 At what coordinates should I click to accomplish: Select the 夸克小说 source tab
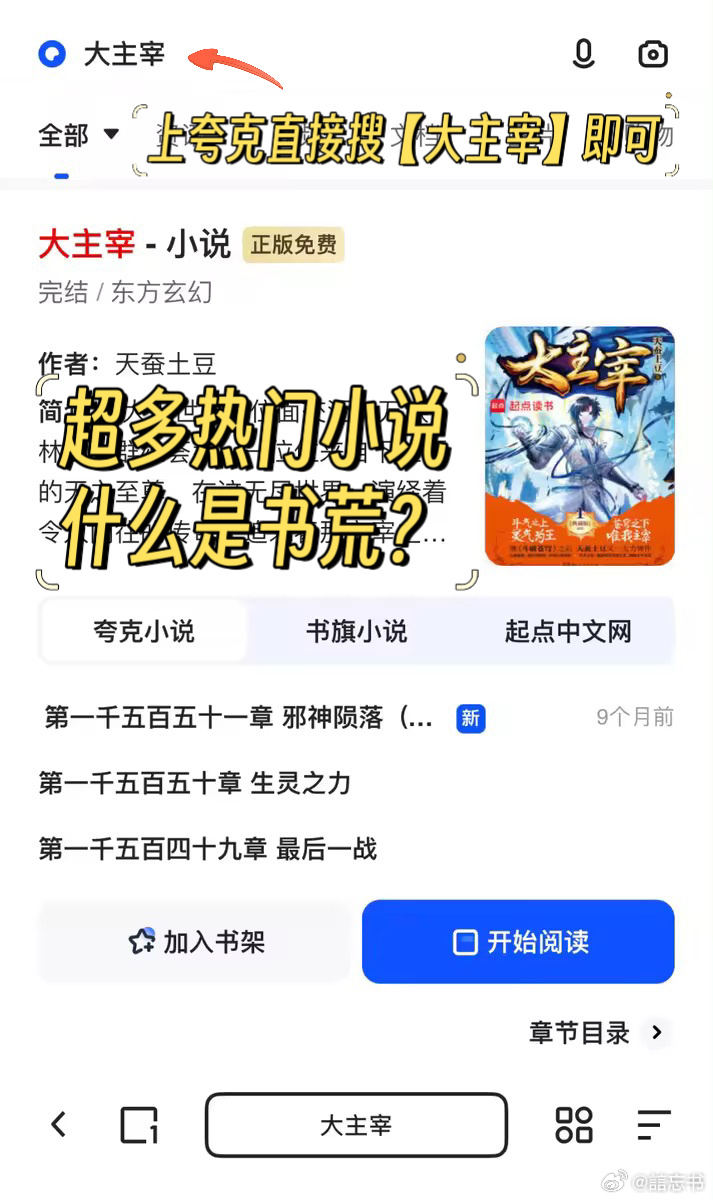(144, 631)
